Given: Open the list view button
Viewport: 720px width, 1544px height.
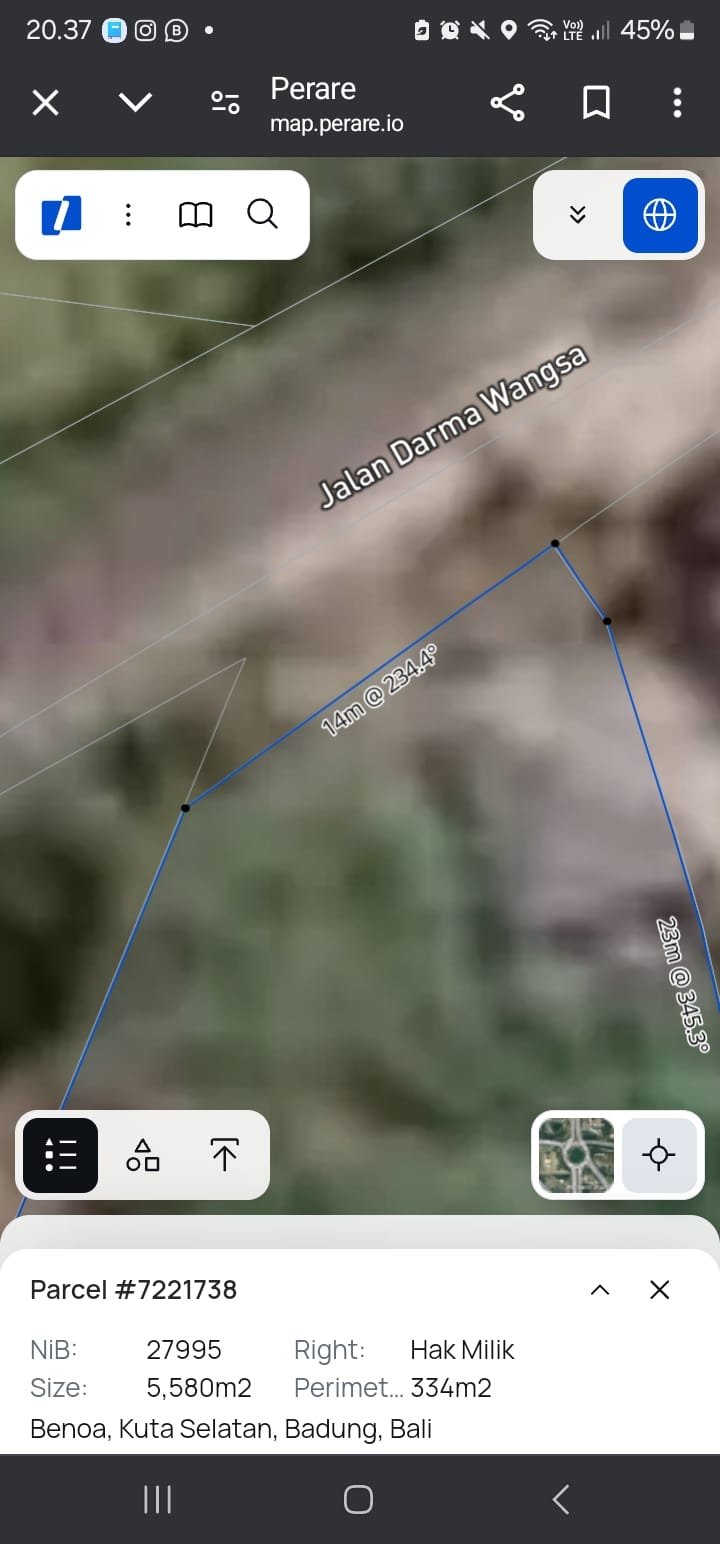Looking at the screenshot, I should 61,1155.
